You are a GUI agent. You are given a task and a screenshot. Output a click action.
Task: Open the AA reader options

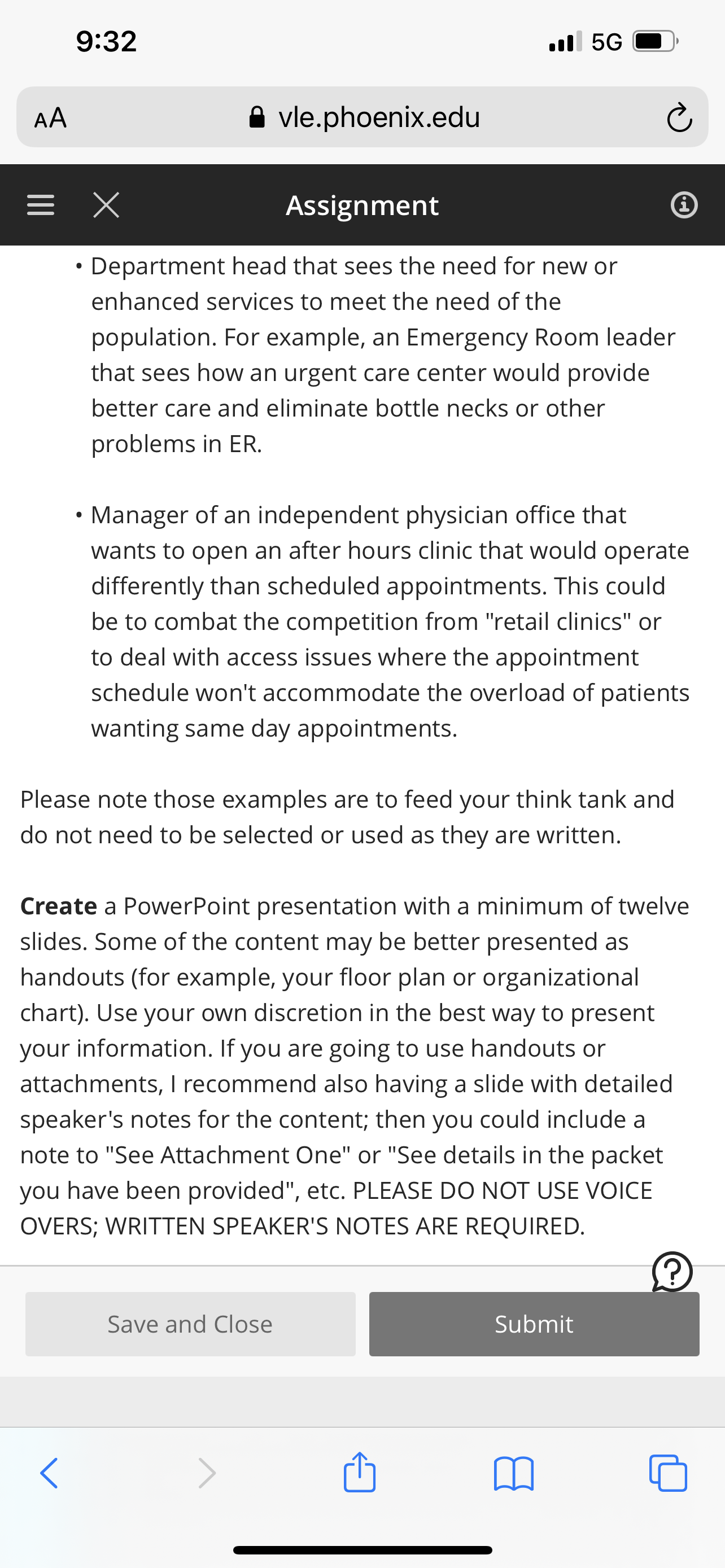[x=50, y=117]
